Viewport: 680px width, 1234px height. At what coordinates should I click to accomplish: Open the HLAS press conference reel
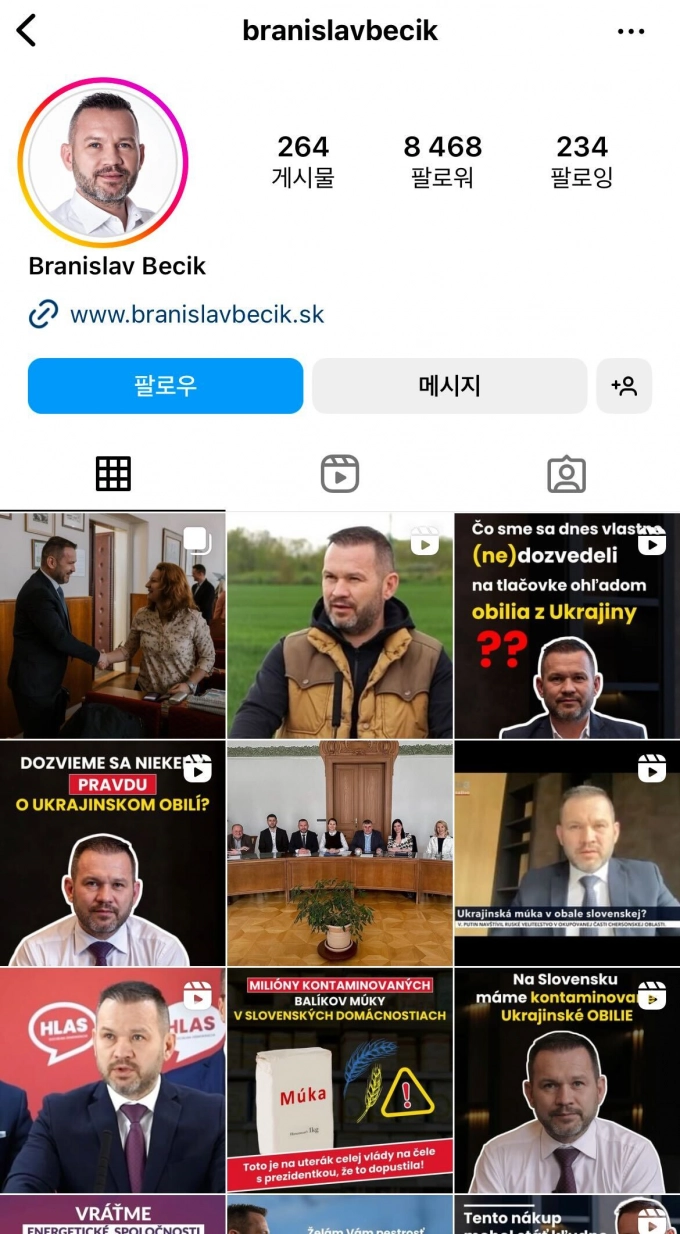[112, 1080]
